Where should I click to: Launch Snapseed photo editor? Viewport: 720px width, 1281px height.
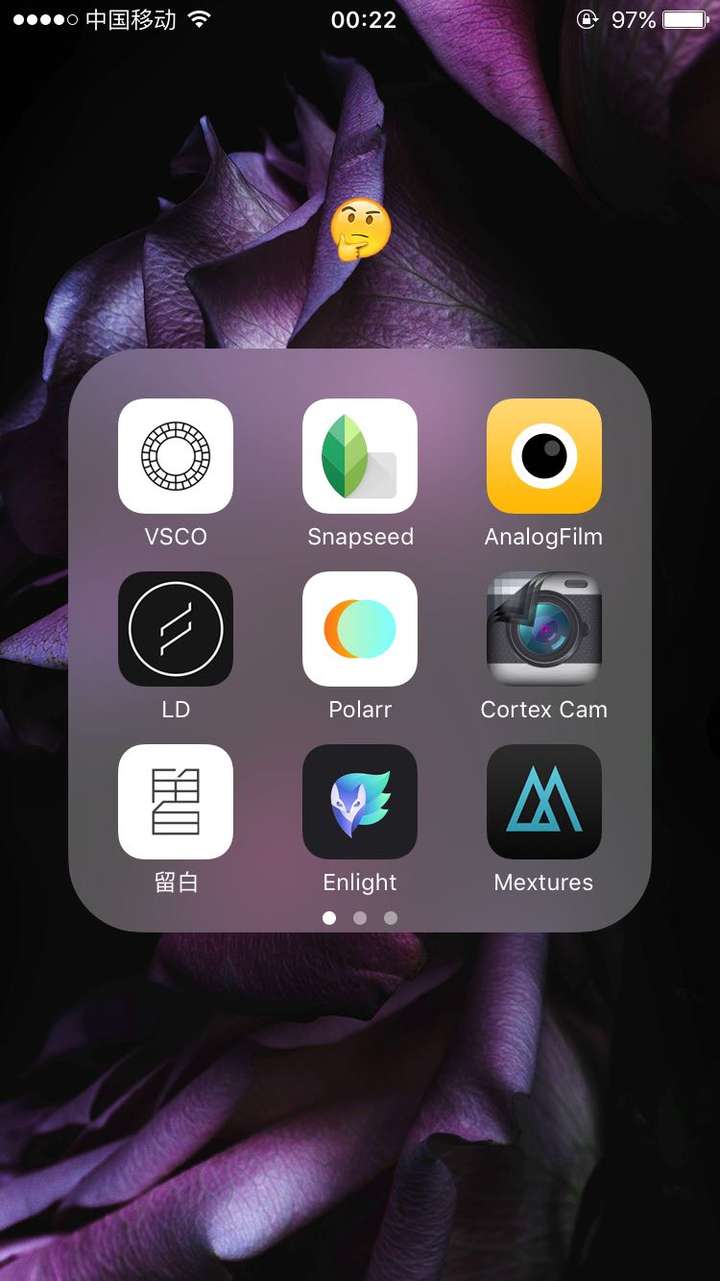(360, 456)
